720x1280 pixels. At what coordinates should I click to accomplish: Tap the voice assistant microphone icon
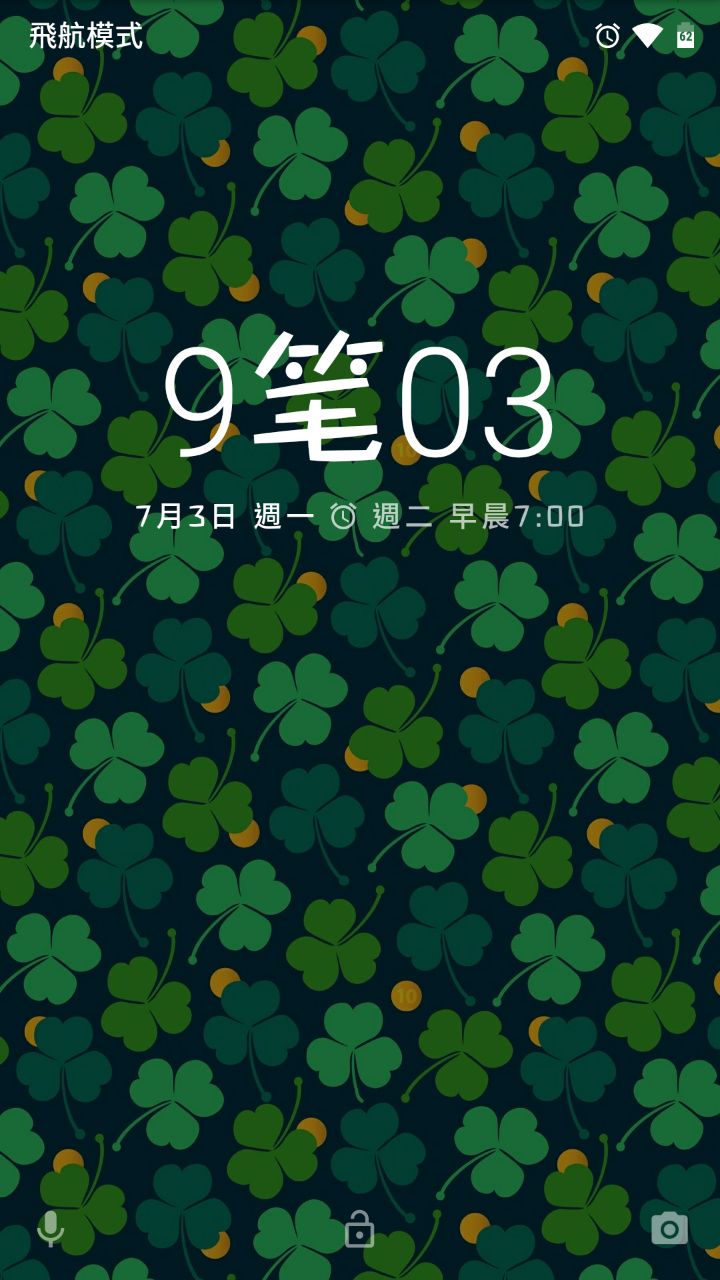[x=50, y=1228]
